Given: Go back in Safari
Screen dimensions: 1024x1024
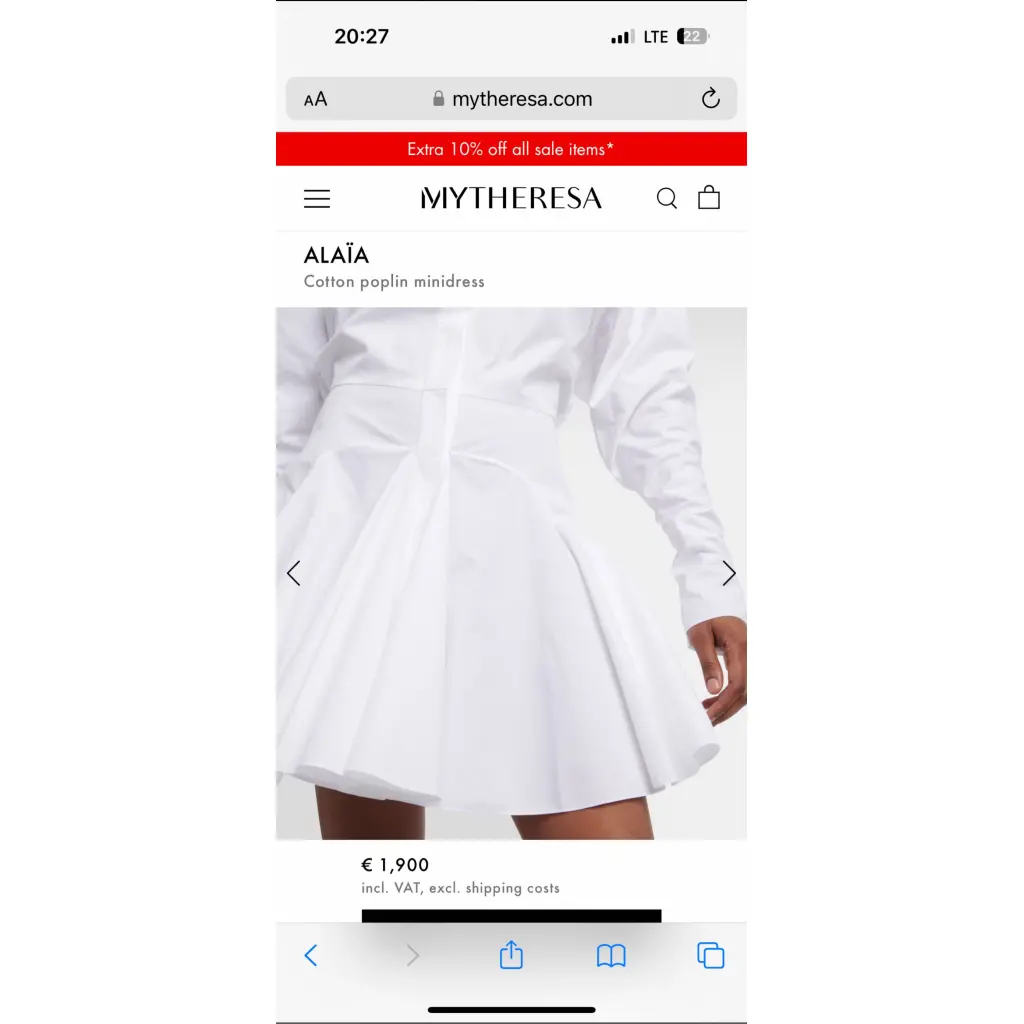Looking at the screenshot, I should pos(311,955).
